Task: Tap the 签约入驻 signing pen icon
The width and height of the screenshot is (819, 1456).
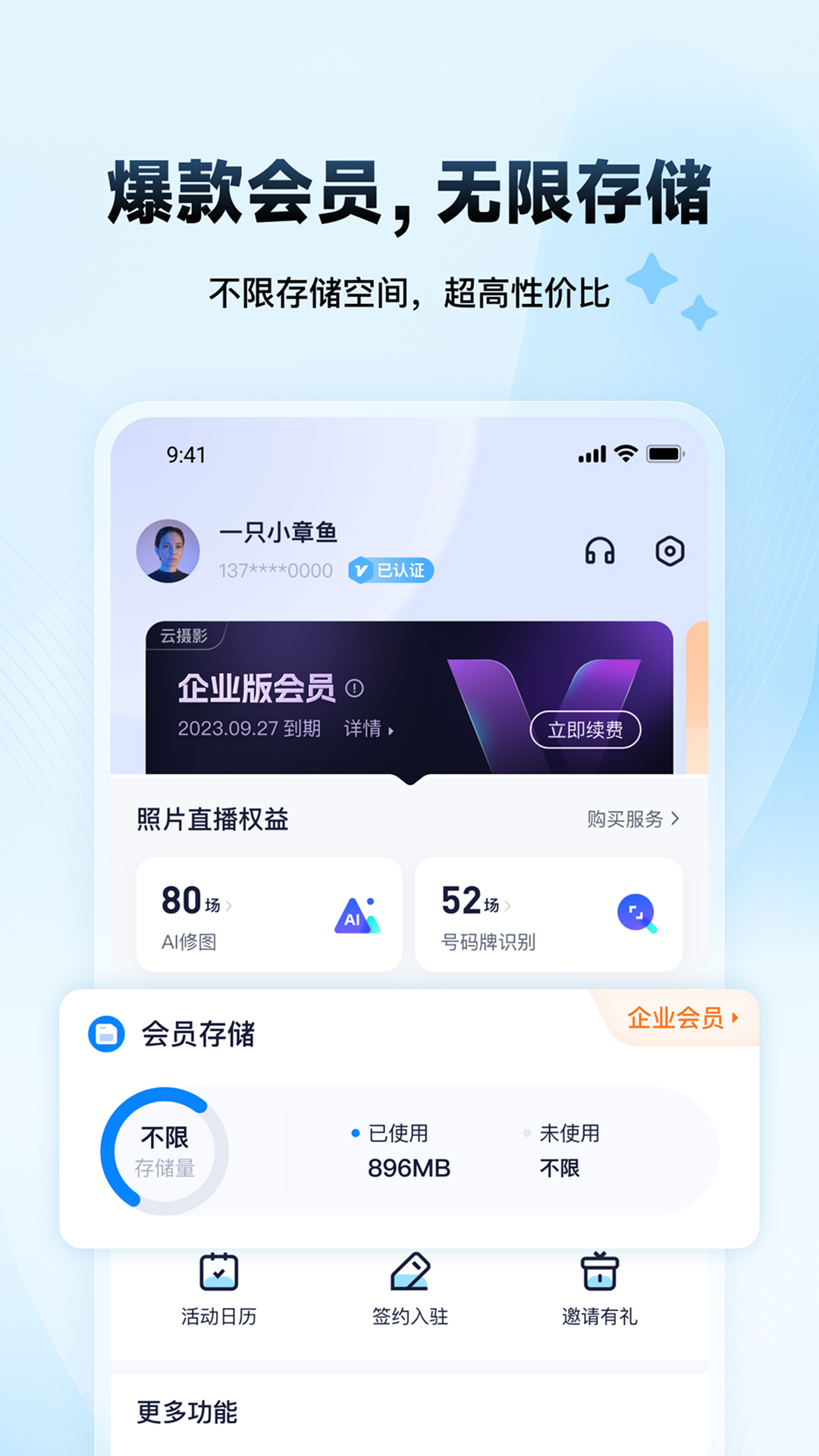Action: [409, 1269]
